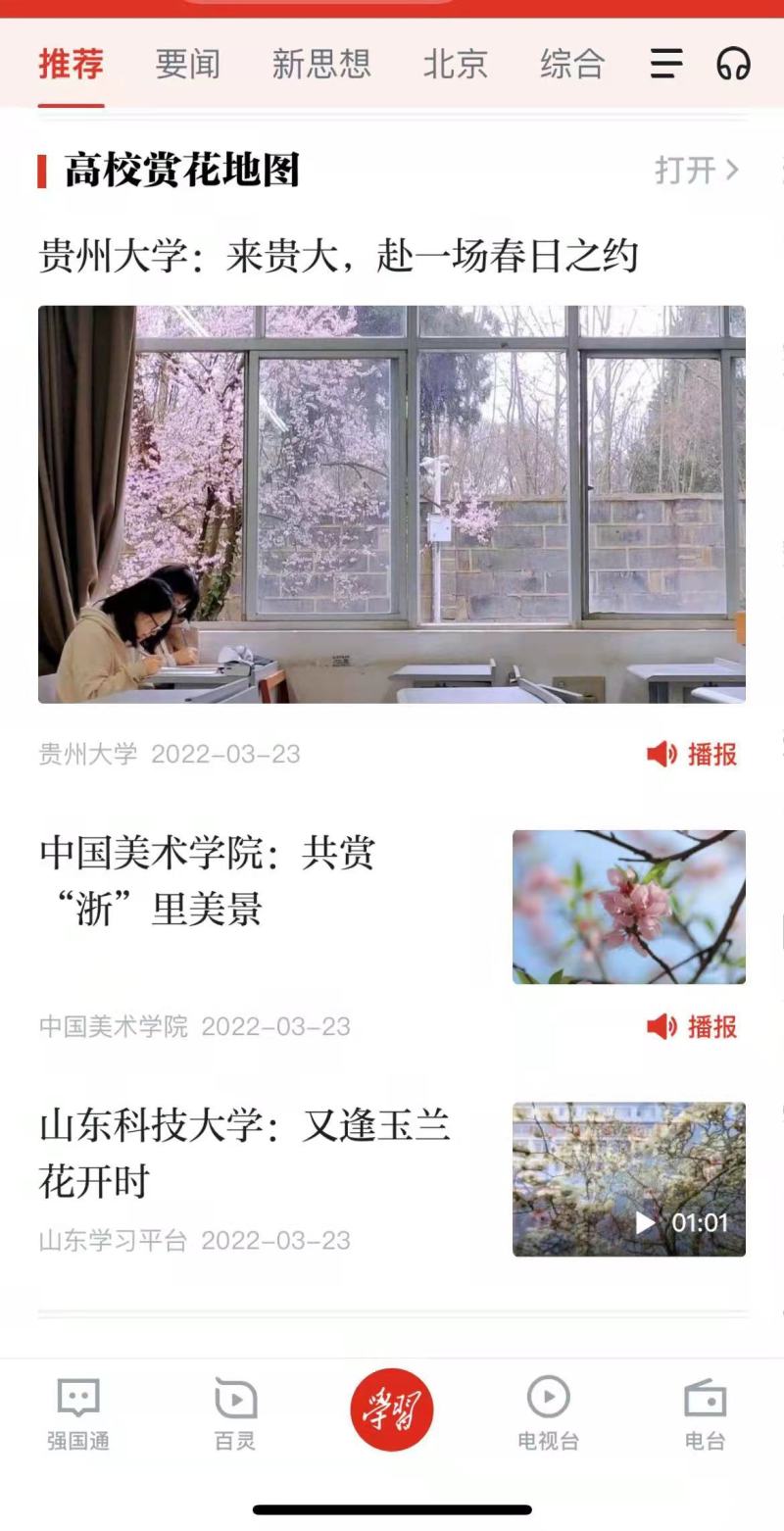Tap the red 学习 center button

pyautogui.click(x=392, y=1409)
